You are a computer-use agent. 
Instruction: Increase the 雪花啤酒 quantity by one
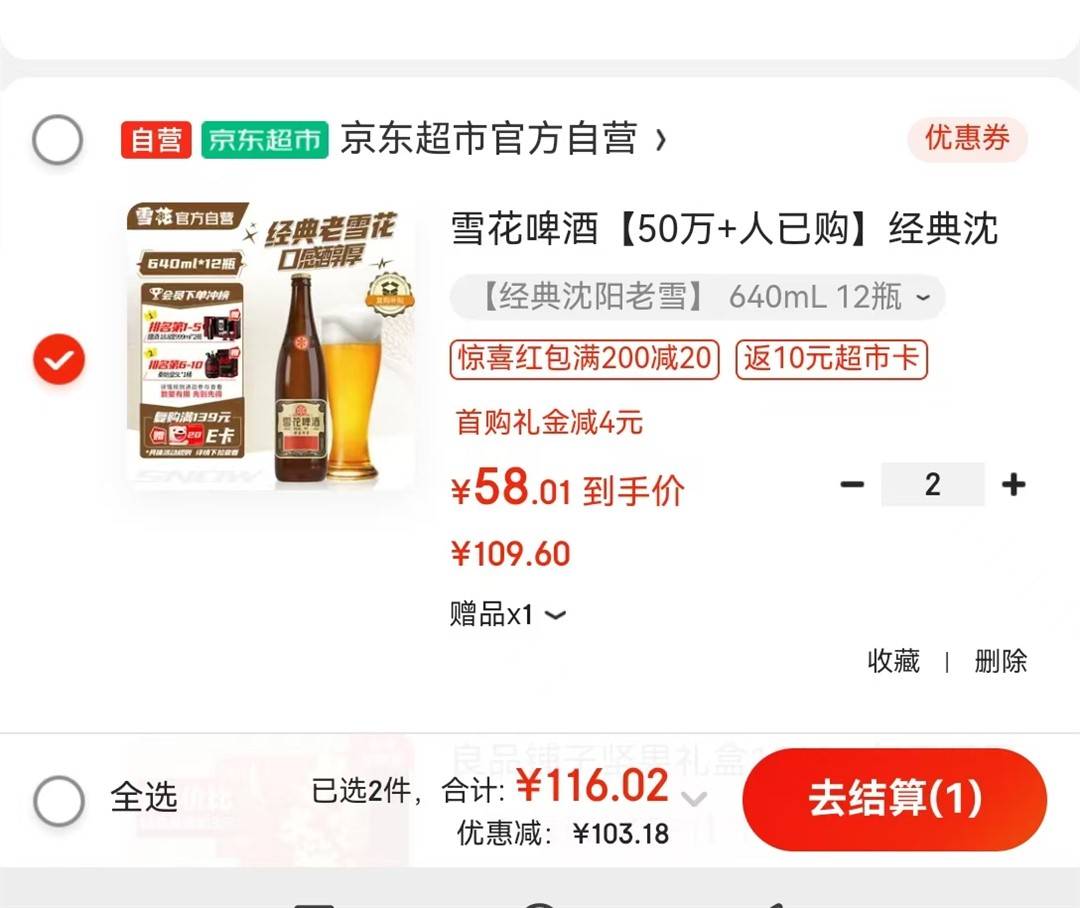tap(1013, 485)
